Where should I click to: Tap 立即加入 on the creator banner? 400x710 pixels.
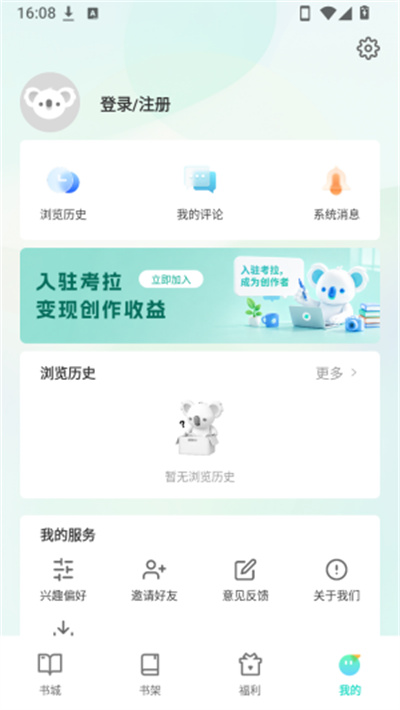tap(171, 279)
